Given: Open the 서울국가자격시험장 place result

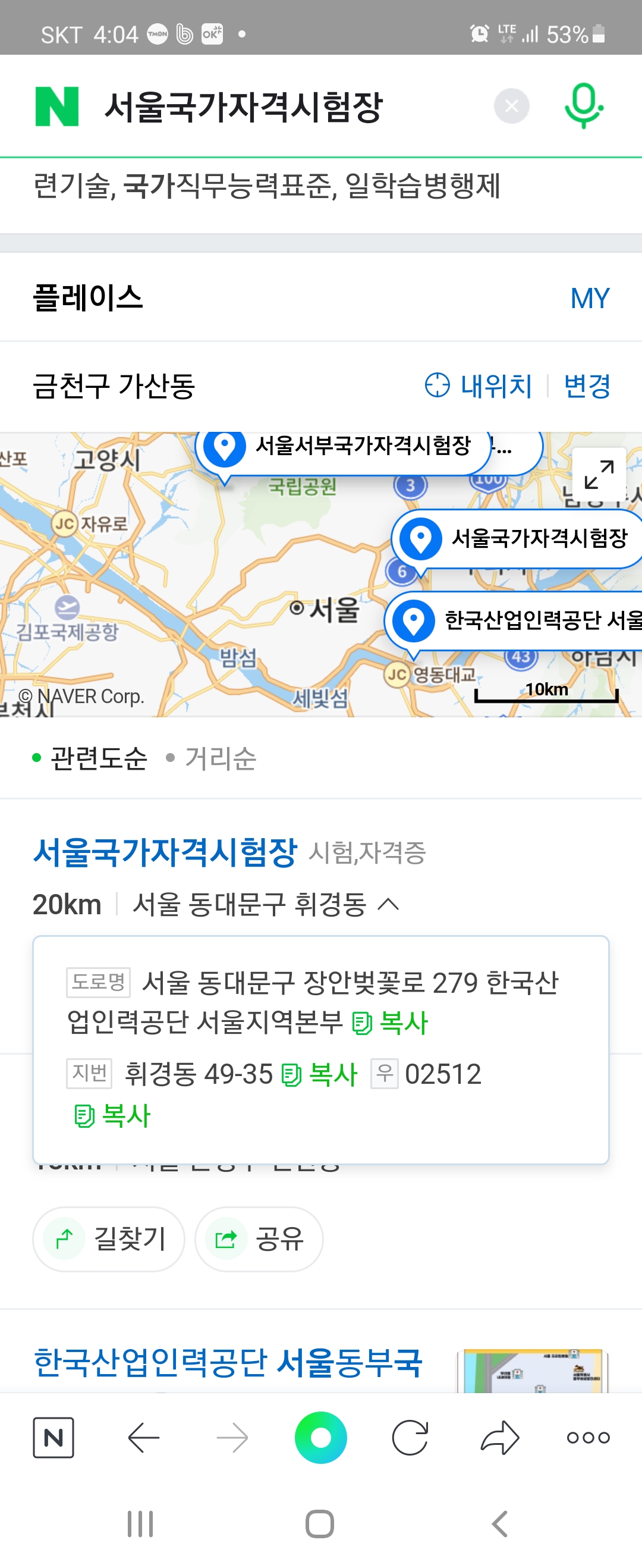Looking at the screenshot, I should pos(165,851).
